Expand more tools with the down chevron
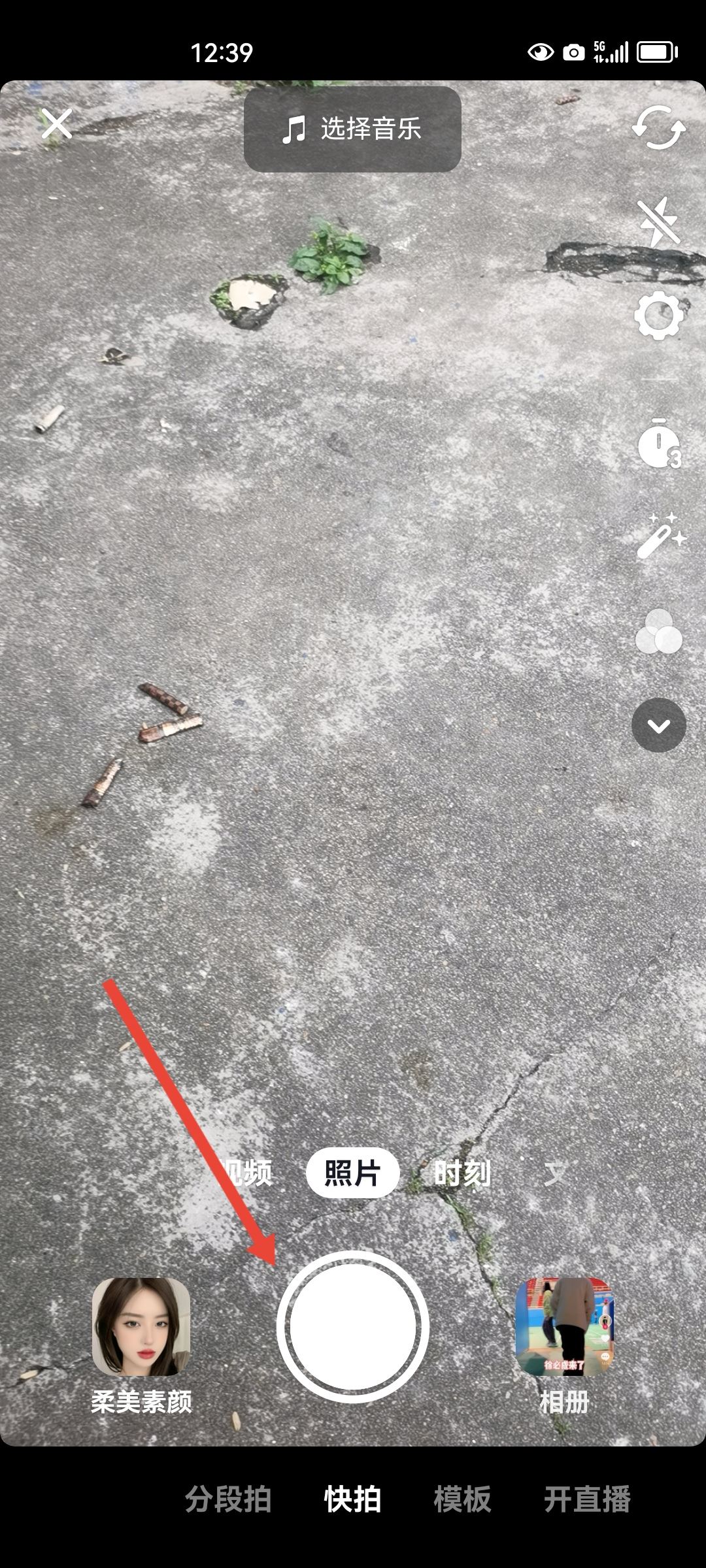 tap(658, 725)
